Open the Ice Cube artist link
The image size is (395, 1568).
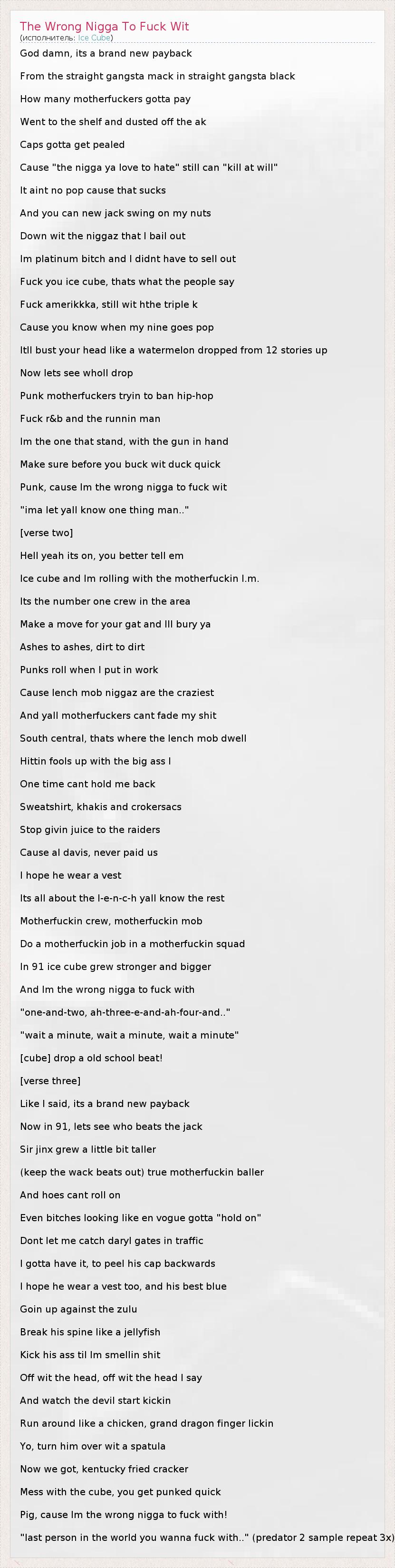[x=94, y=38]
